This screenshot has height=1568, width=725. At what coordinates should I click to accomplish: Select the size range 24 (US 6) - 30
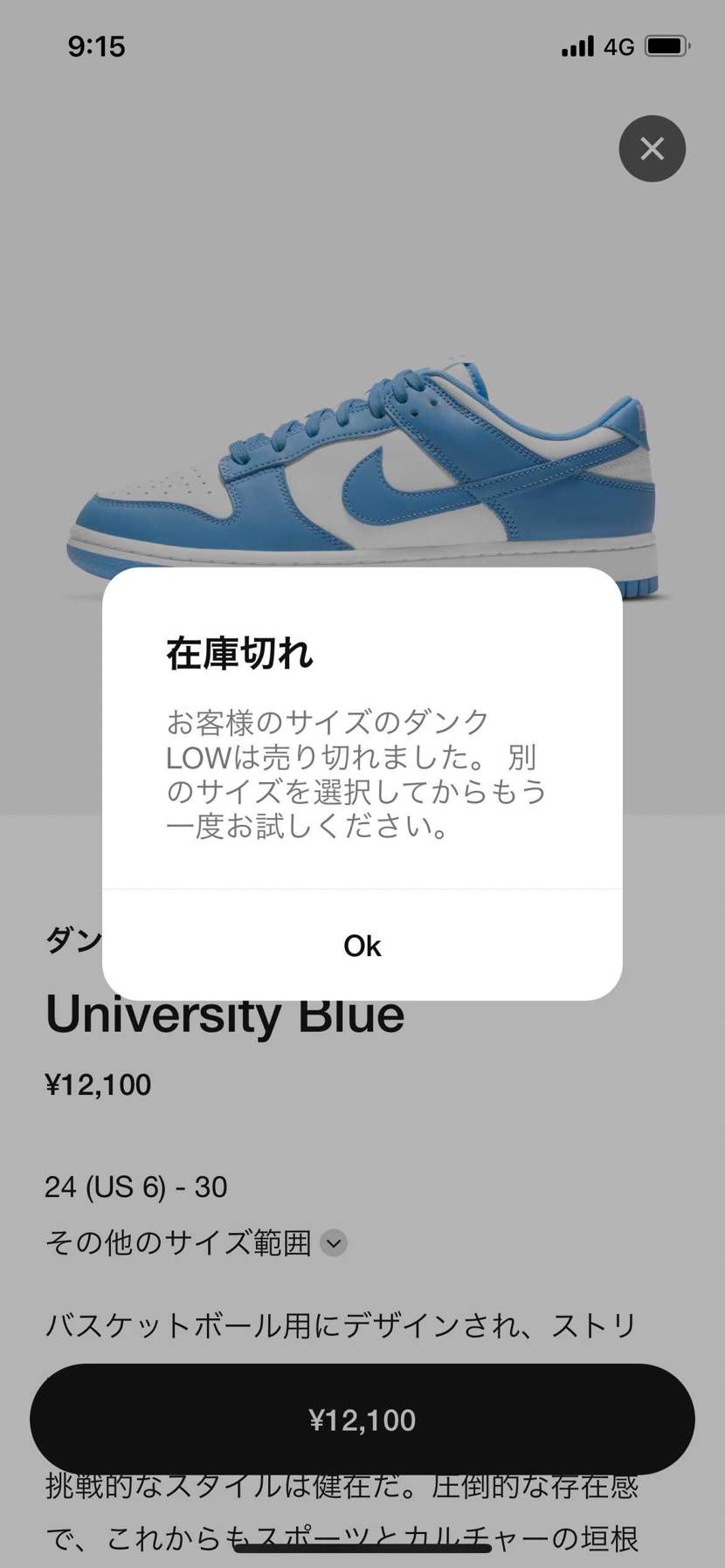135,1186
